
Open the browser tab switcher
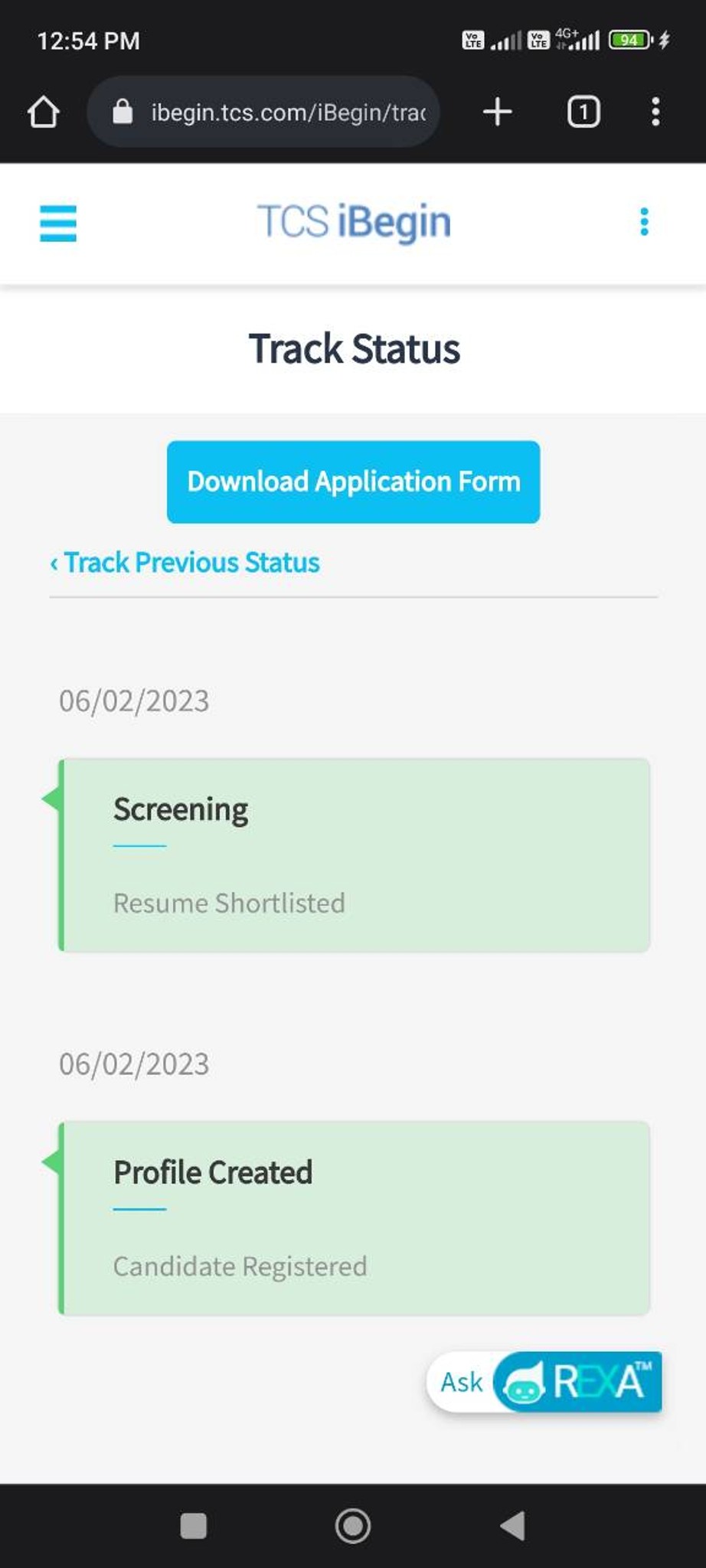pyautogui.click(x=583, y=112)
